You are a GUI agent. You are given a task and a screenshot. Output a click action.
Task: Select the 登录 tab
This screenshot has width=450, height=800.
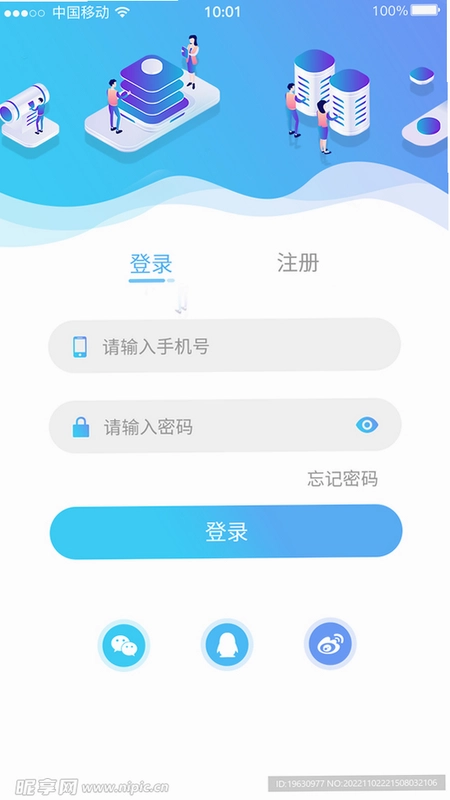tap(151, 264)
